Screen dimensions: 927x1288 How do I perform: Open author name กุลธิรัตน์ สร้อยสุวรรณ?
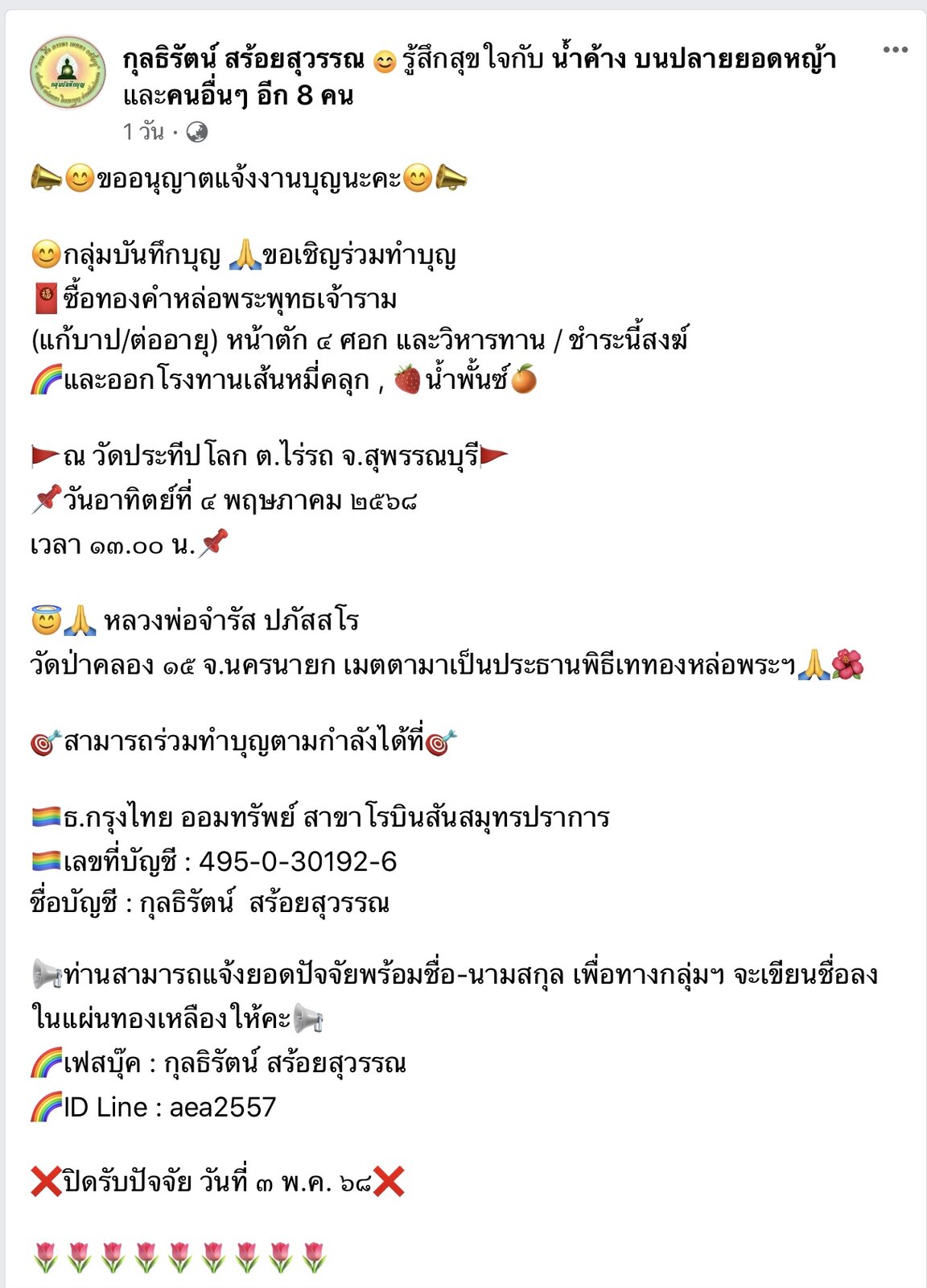(x=244, y=60)
